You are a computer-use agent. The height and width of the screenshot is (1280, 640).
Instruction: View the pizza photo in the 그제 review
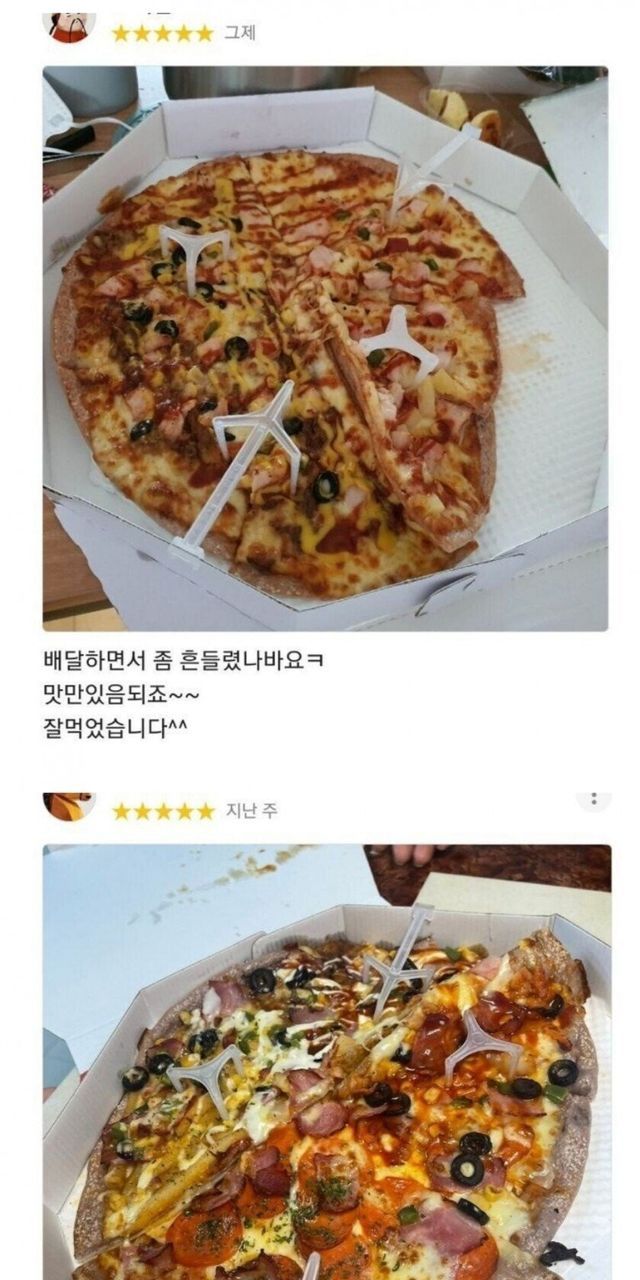point(325,348)
